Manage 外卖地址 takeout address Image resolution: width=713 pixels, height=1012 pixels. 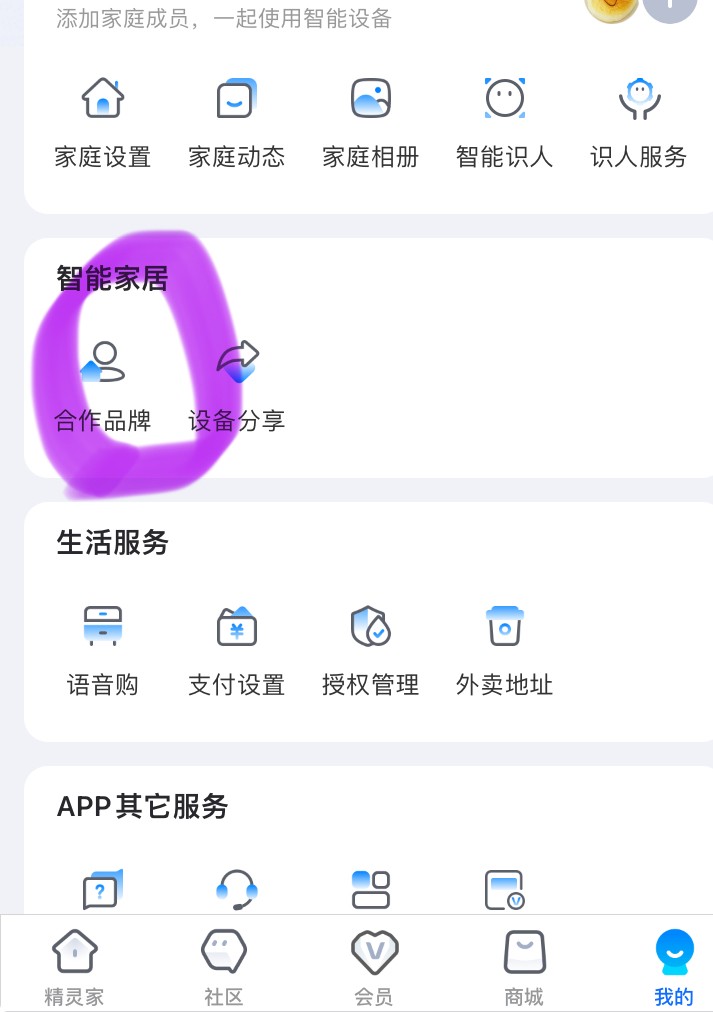[504, 650]
